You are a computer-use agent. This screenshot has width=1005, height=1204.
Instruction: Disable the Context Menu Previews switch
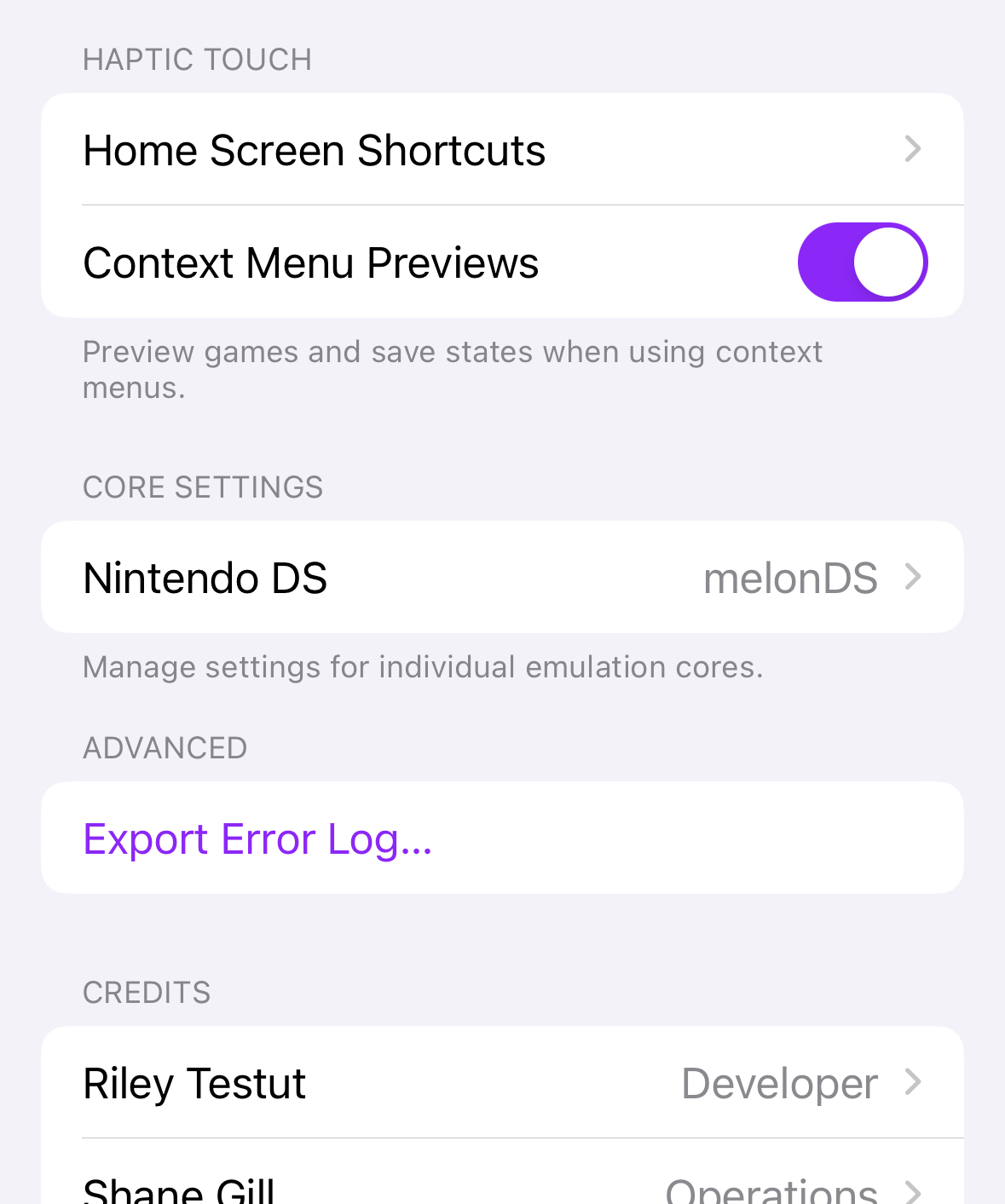tap(862, 262)
